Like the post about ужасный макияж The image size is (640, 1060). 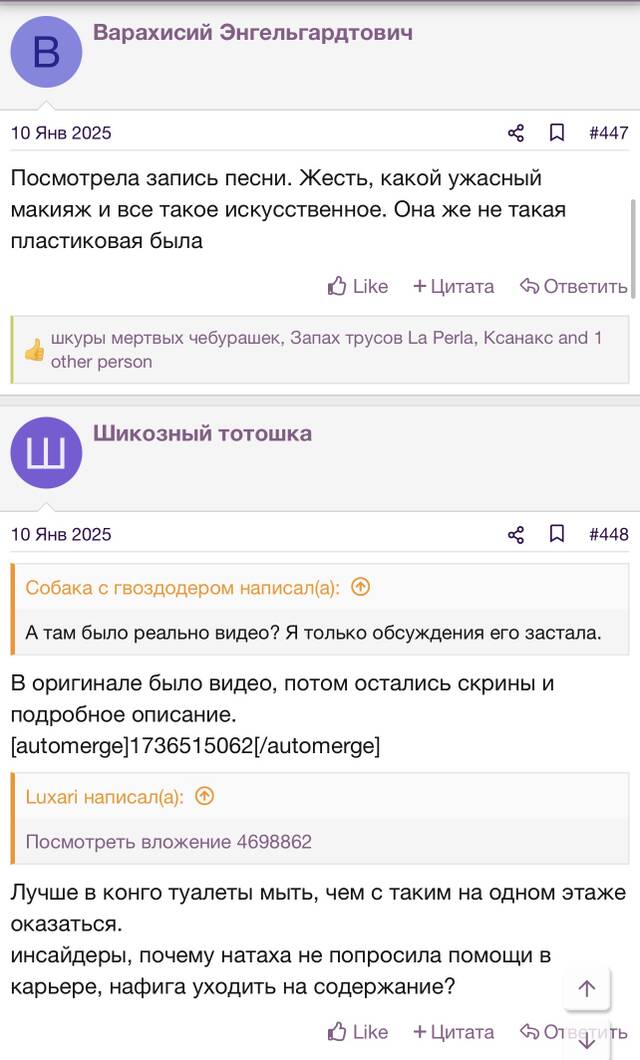pos(358,287)
